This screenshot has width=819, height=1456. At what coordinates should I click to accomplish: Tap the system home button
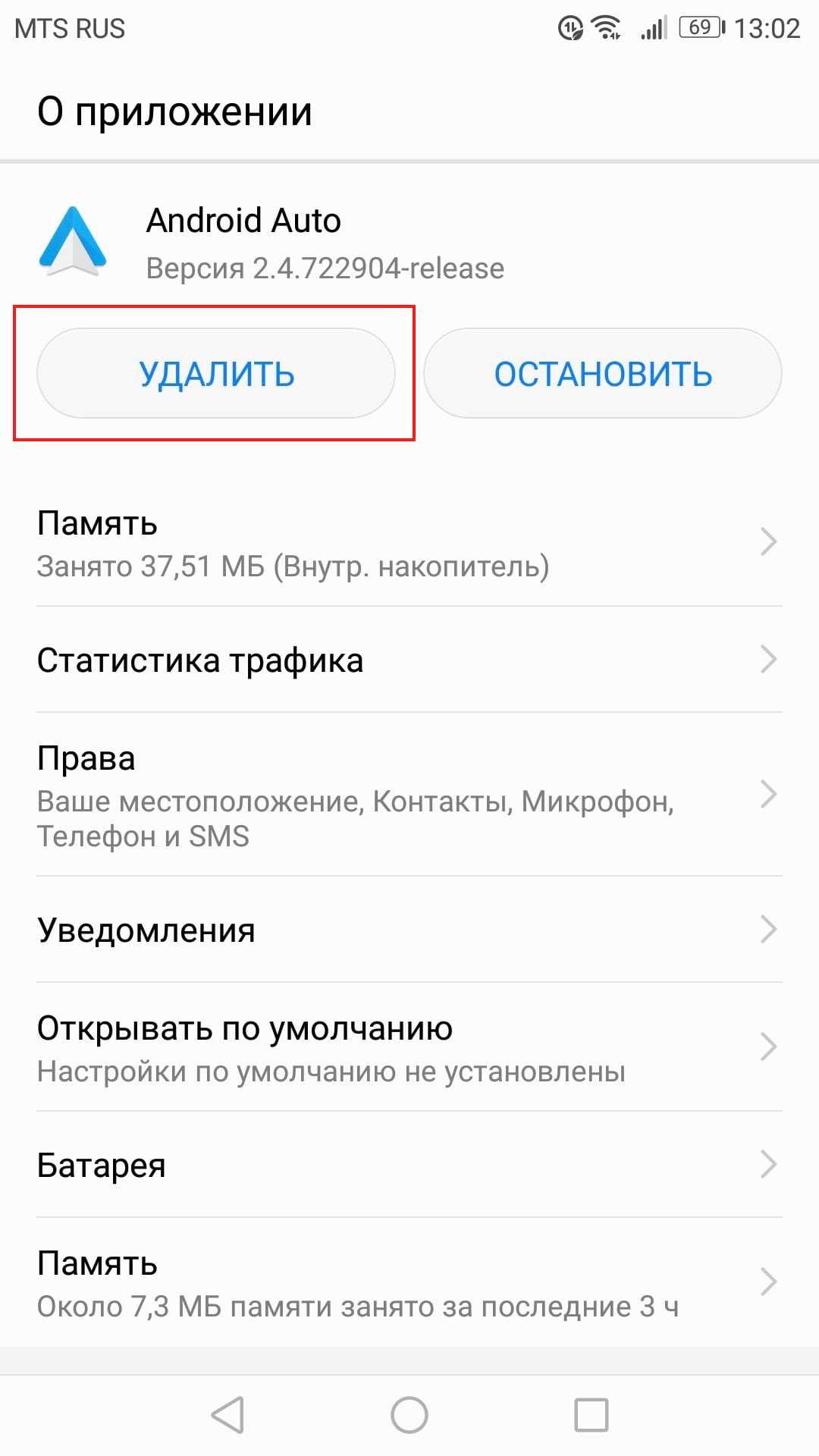[409, 1415]
